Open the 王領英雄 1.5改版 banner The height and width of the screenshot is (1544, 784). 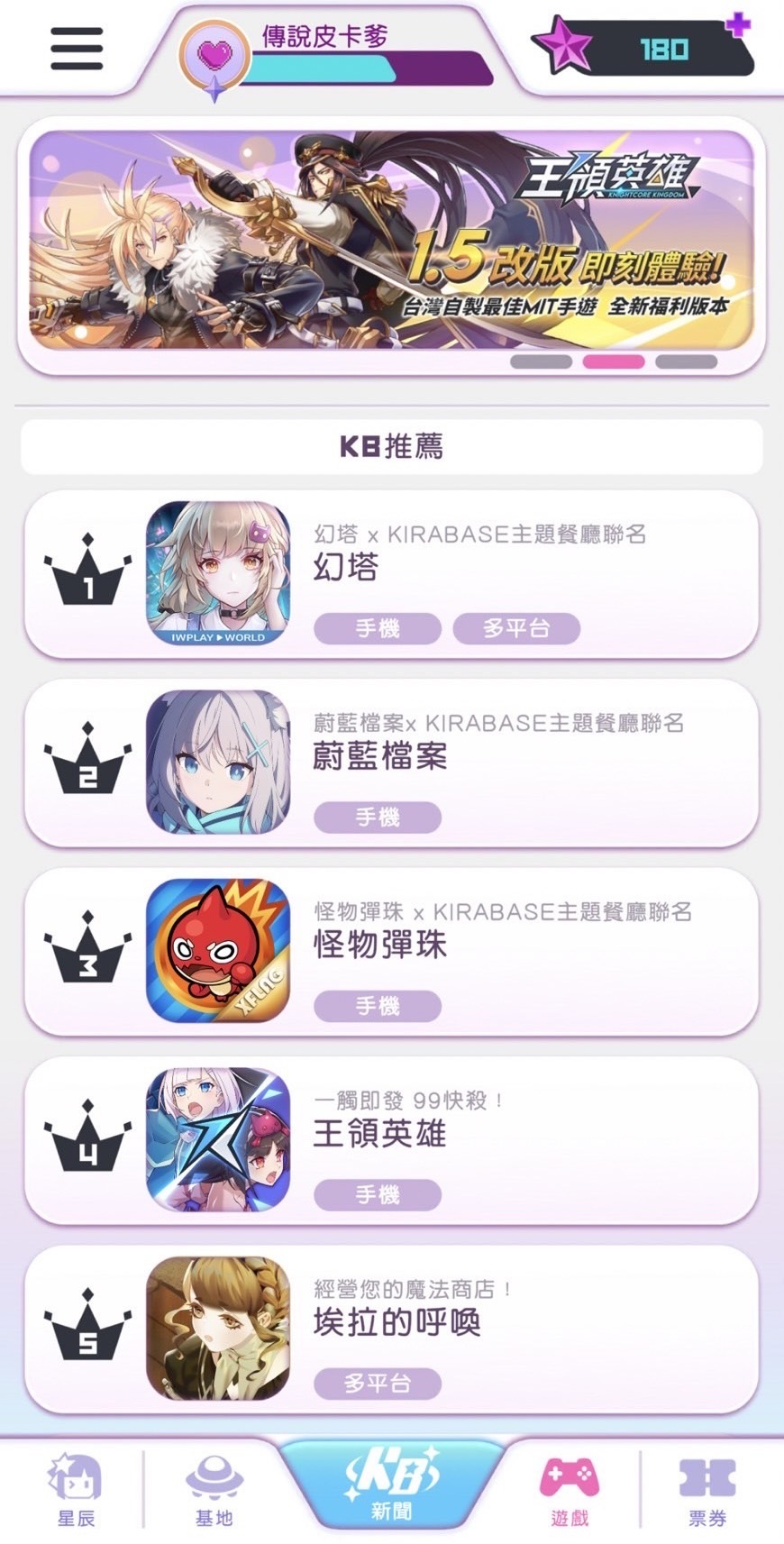(x=391, y=239)
